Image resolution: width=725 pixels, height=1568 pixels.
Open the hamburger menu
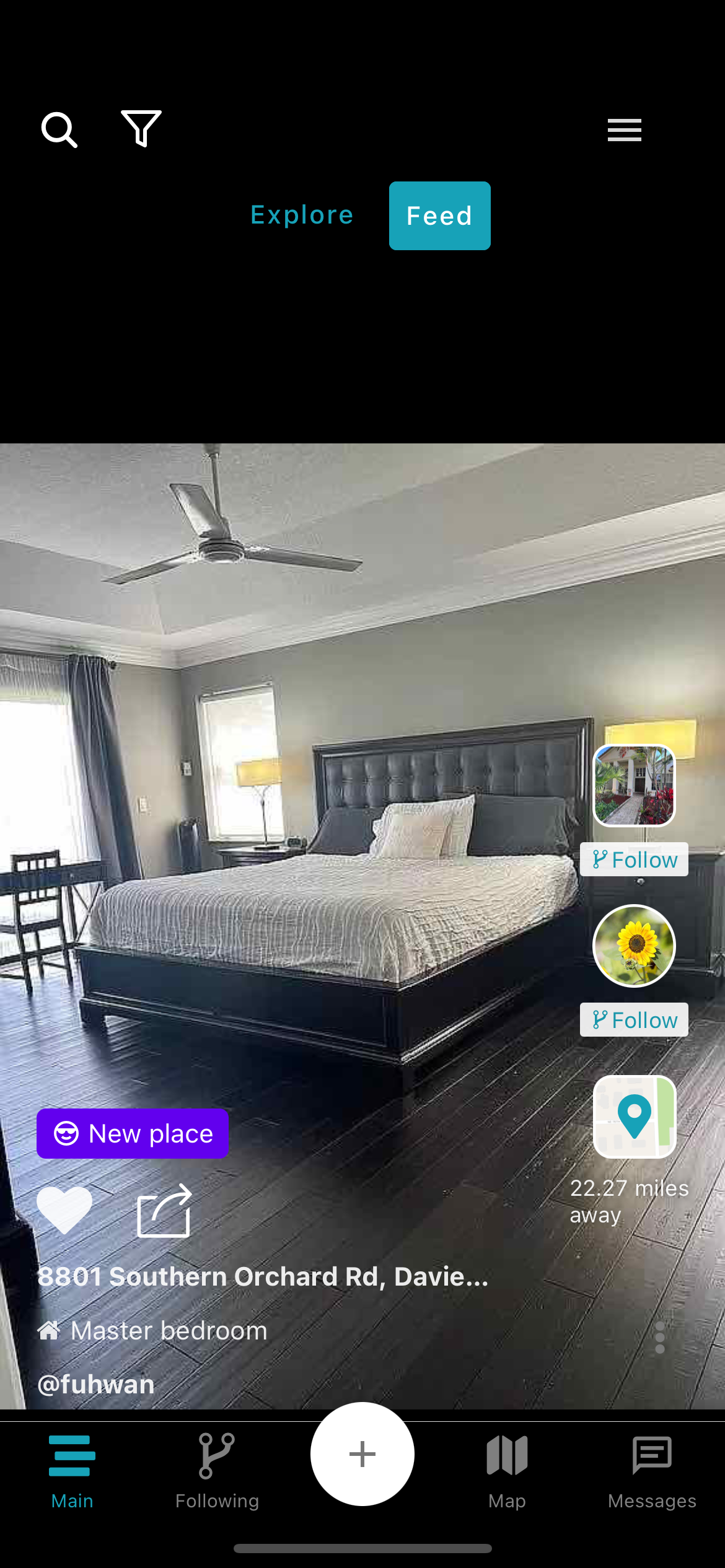[x=624, y=130]
